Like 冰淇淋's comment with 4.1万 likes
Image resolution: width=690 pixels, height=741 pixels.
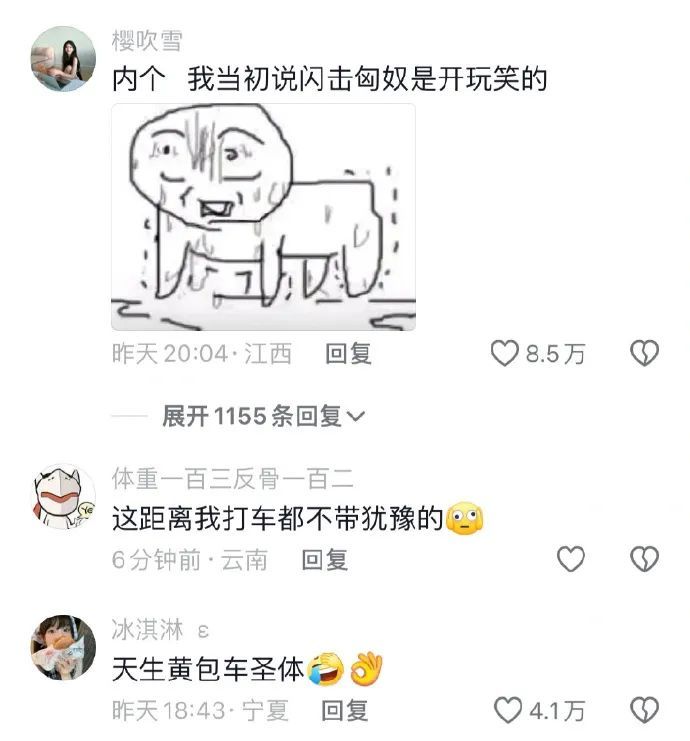click(x=509, y=711)
